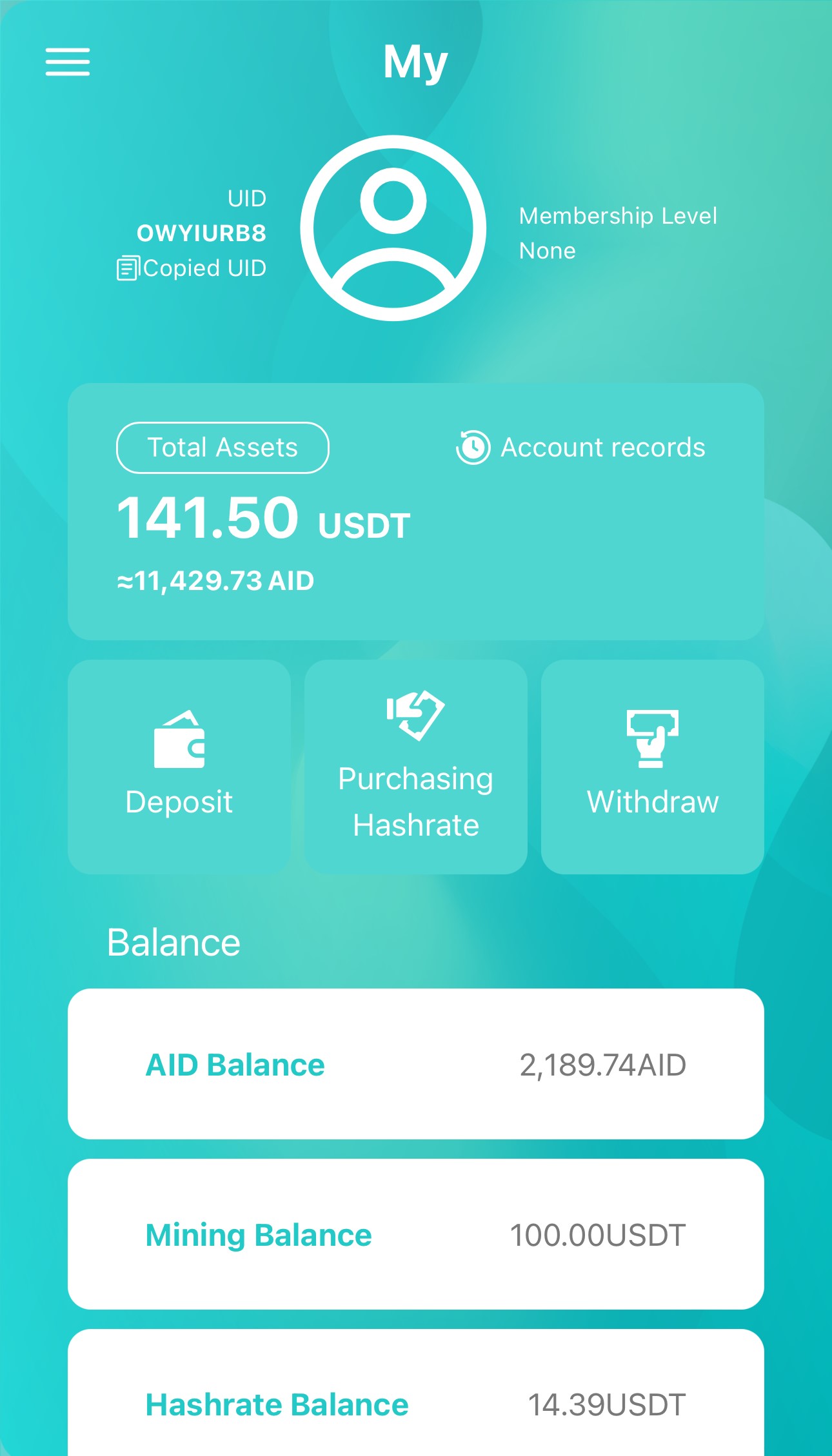Screen dimensions: 832x1456
Task: Select the Total Assets chip
Action: pos(223,448)
